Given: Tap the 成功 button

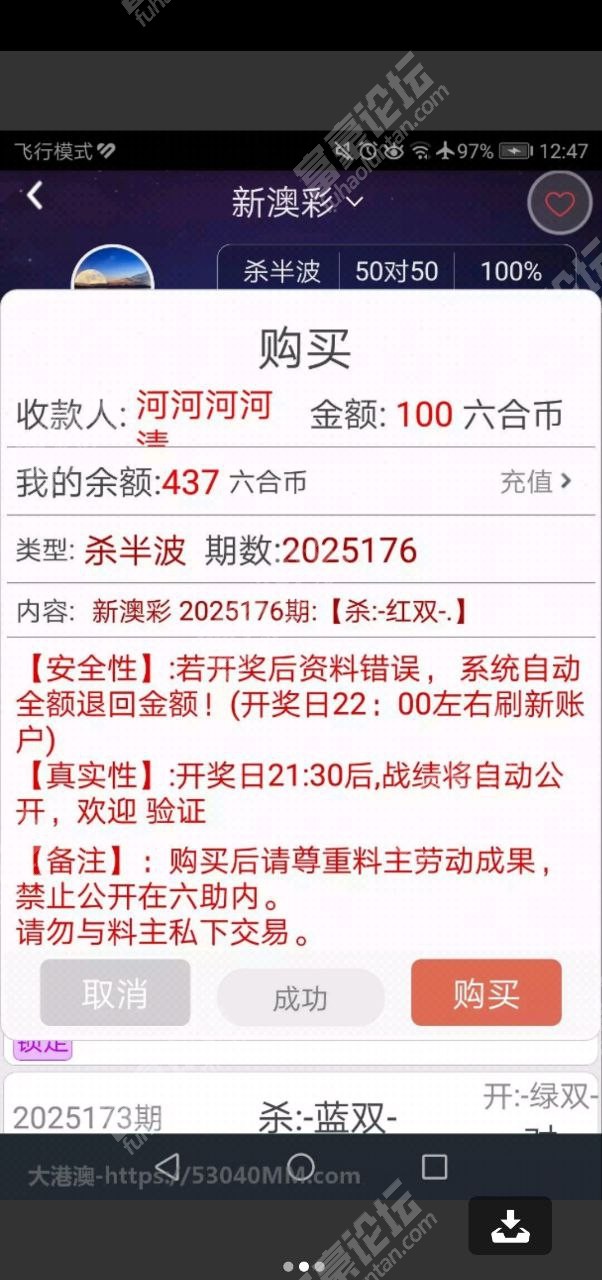Looking at the screenshot, I should pos(301,998).
